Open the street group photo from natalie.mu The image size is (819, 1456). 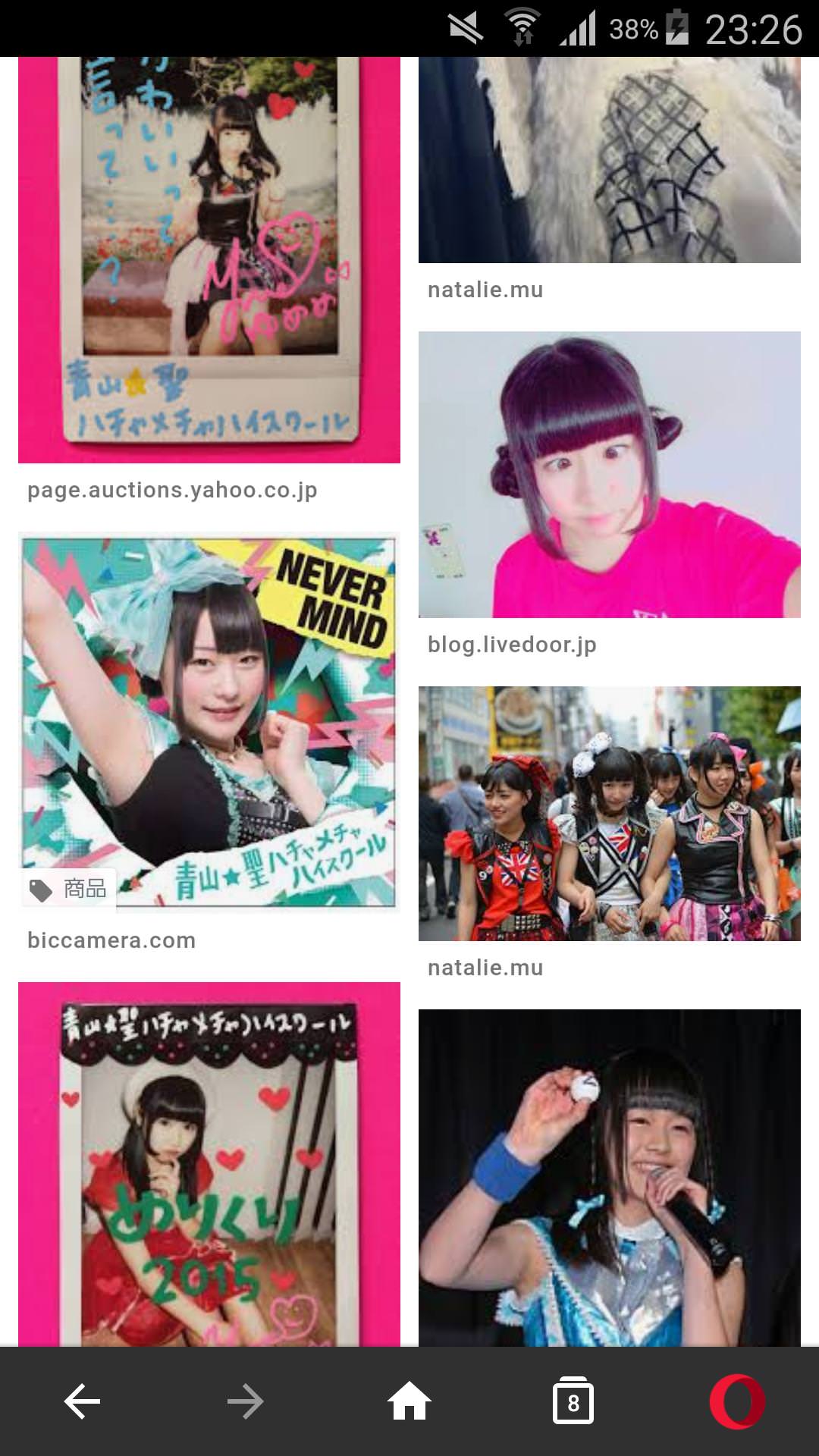click(609, 813)
